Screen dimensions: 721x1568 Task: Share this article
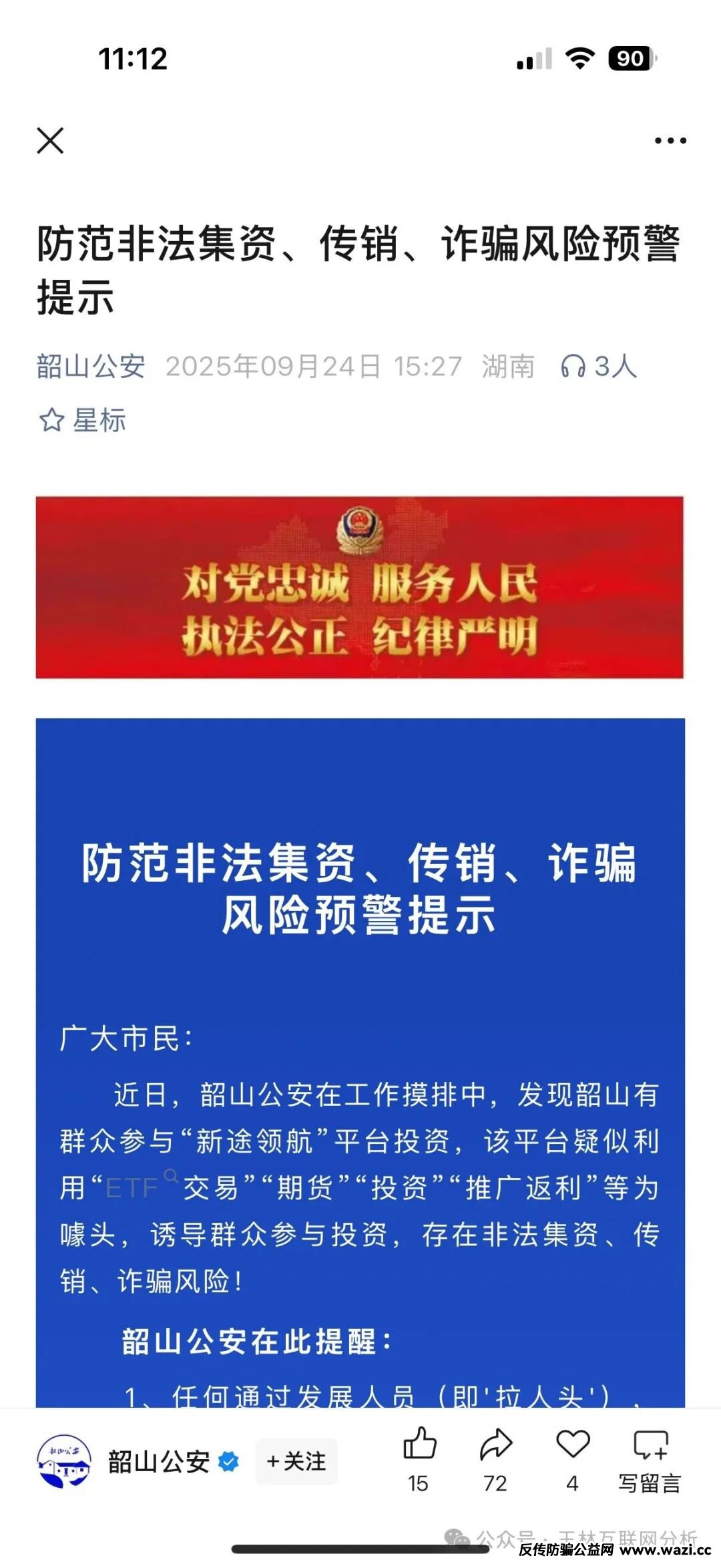point(495,1445)
